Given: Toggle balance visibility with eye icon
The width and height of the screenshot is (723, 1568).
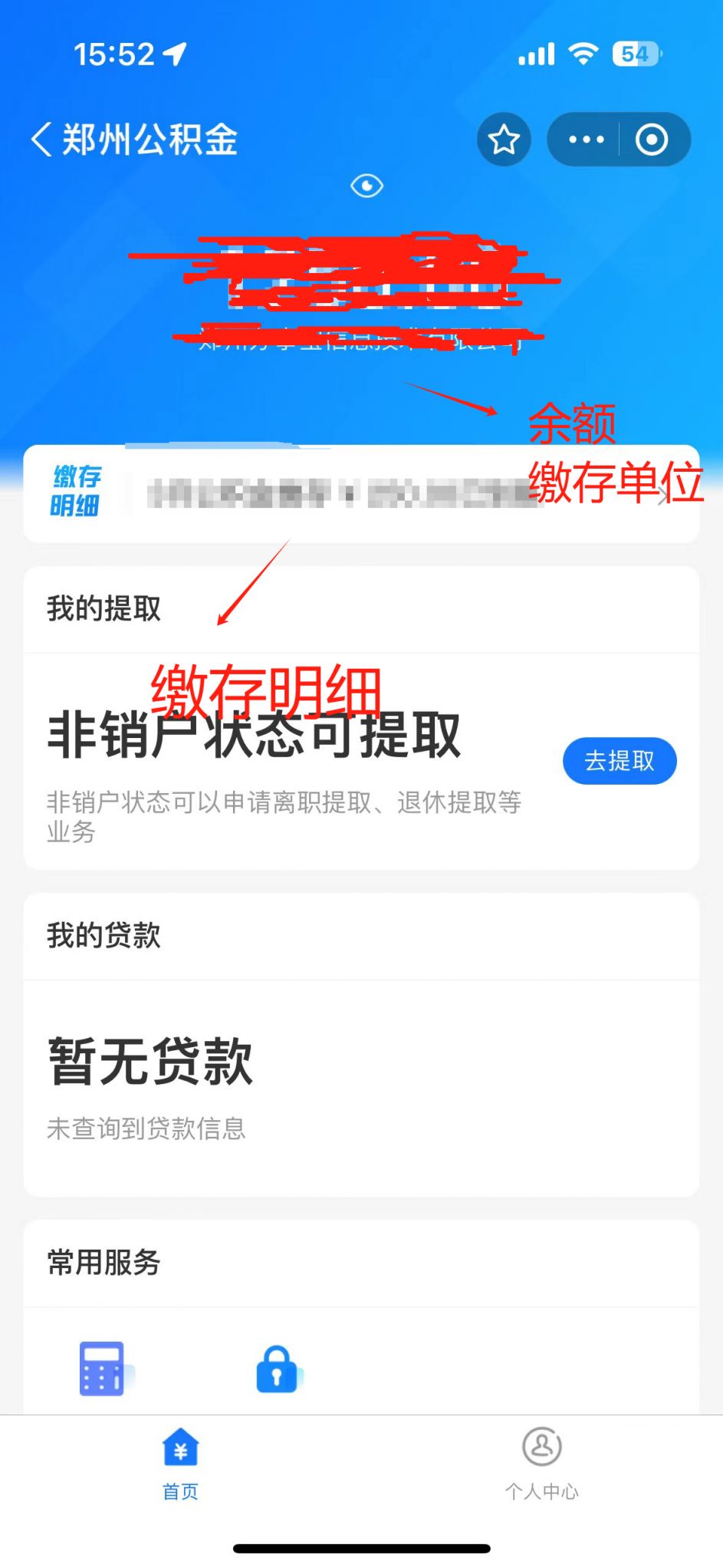Looking at the screenshot, I should (x=366, y=186).
